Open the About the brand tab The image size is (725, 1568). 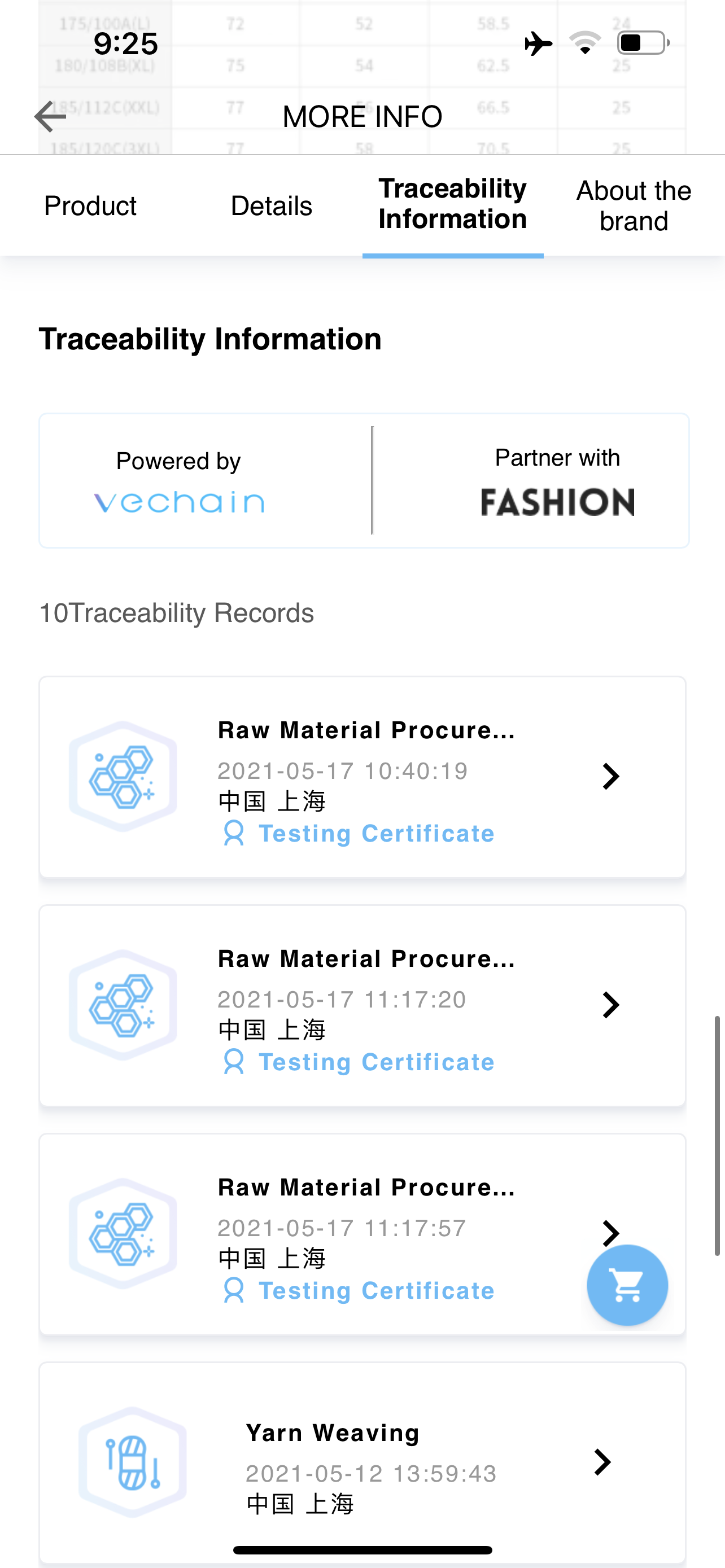[x=634, y=206]
